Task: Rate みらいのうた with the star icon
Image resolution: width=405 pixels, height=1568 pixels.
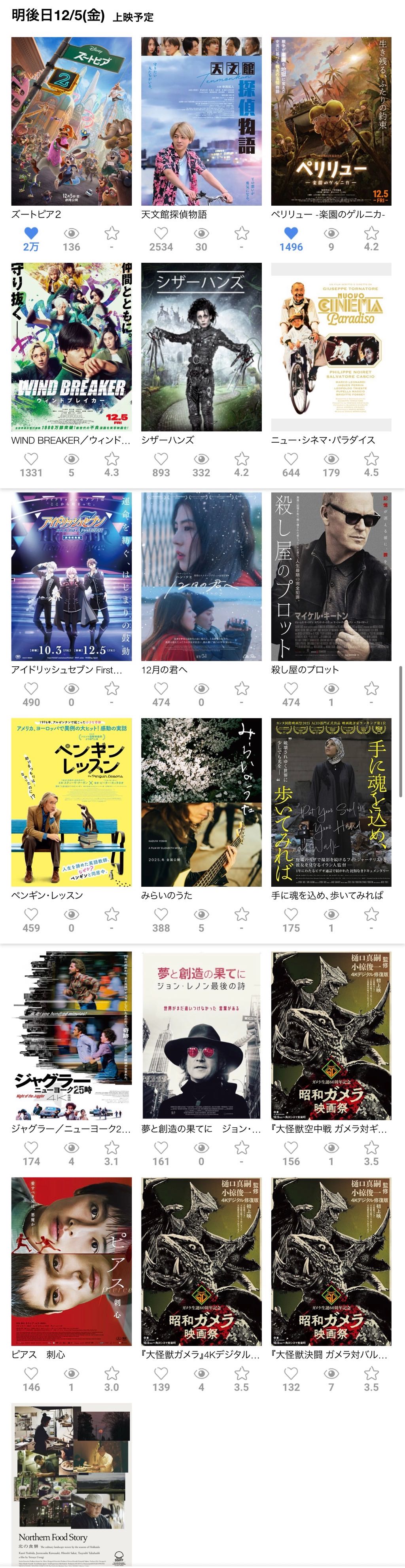Action: coord(242,914)
